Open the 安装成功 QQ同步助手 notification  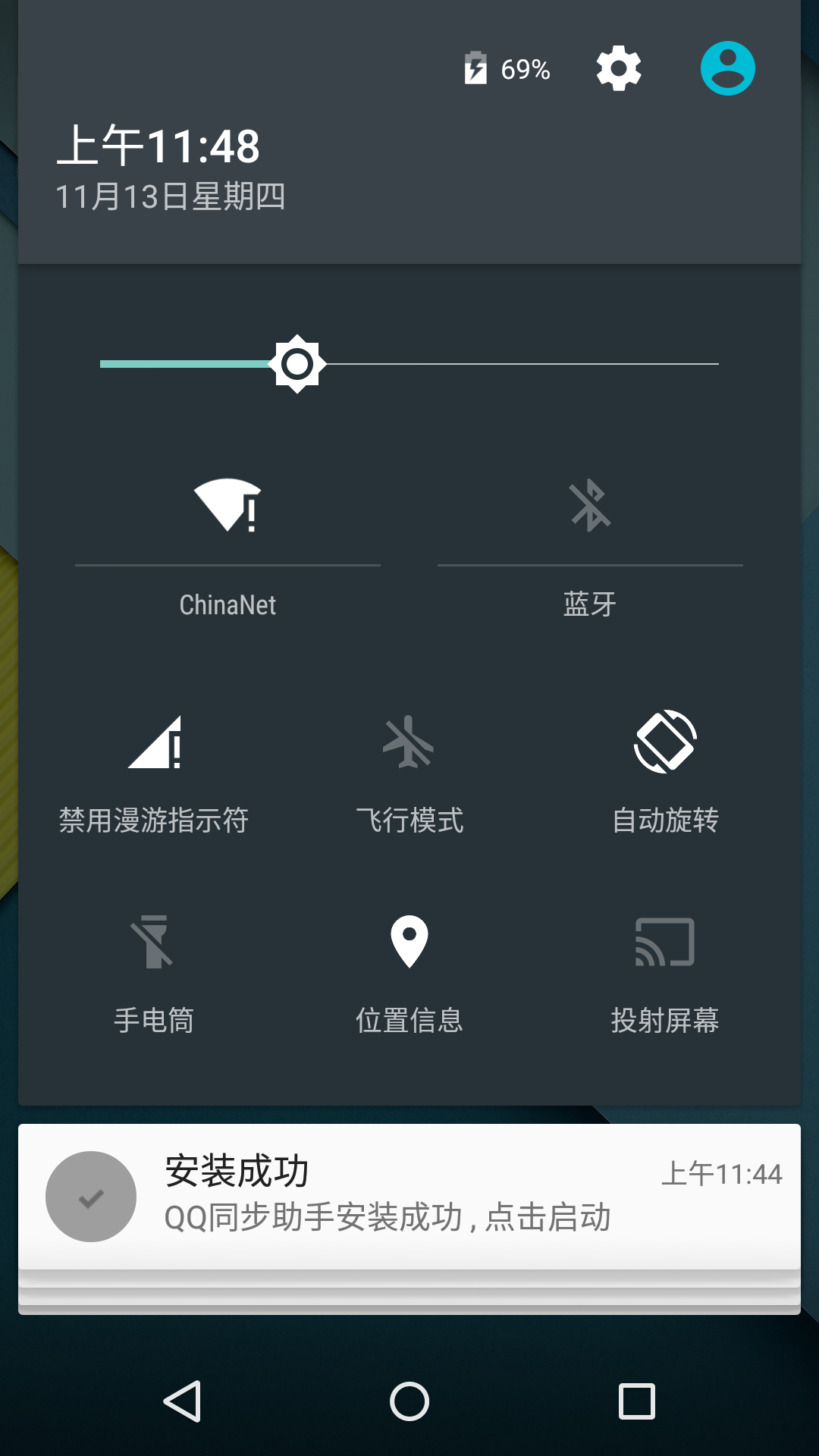[409, 1197]
